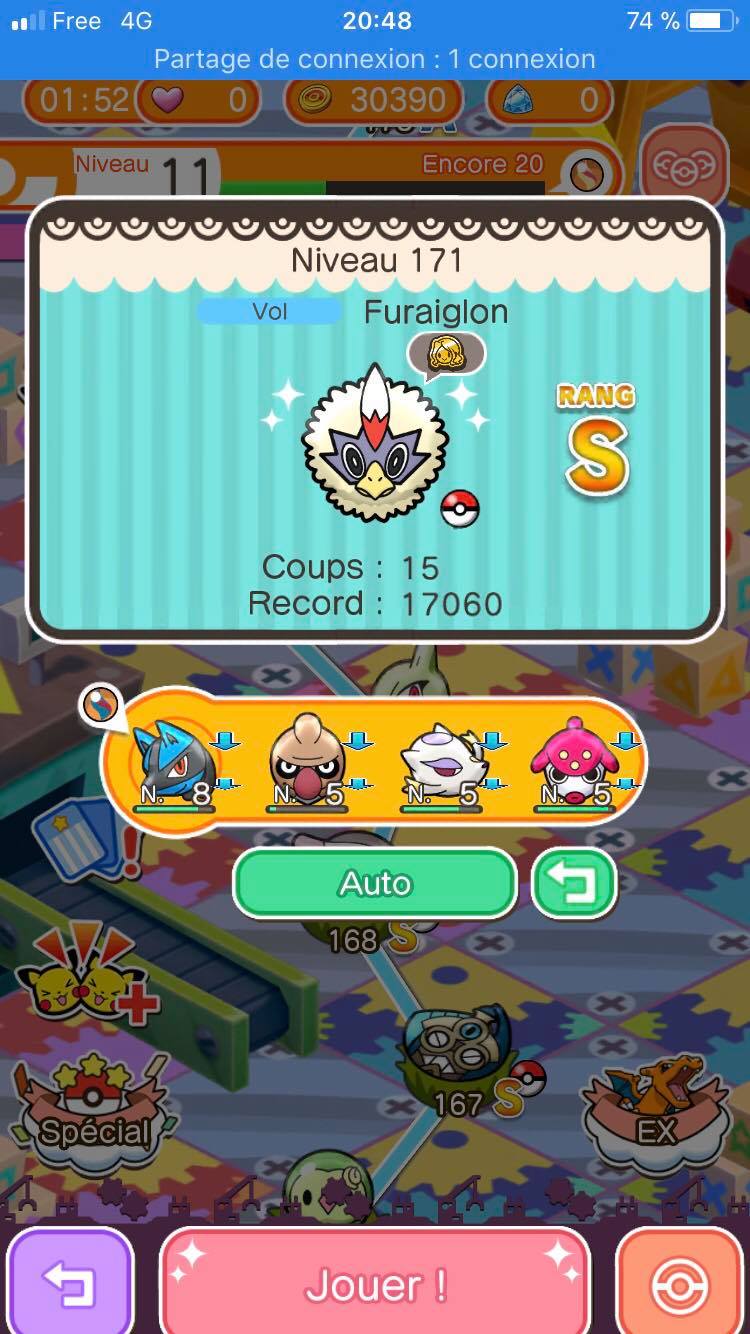This screenshot has width=750, height=1334.
Task: Tap the Jouer ! button to start
Action: (x=375, y=1285)
